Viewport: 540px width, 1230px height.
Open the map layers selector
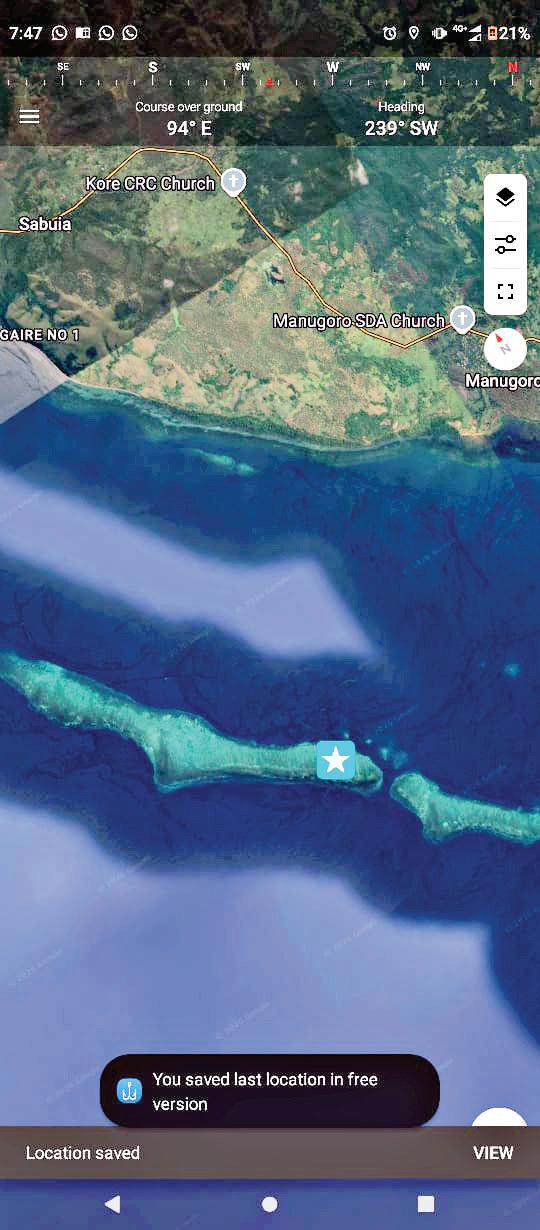(505, 198)
